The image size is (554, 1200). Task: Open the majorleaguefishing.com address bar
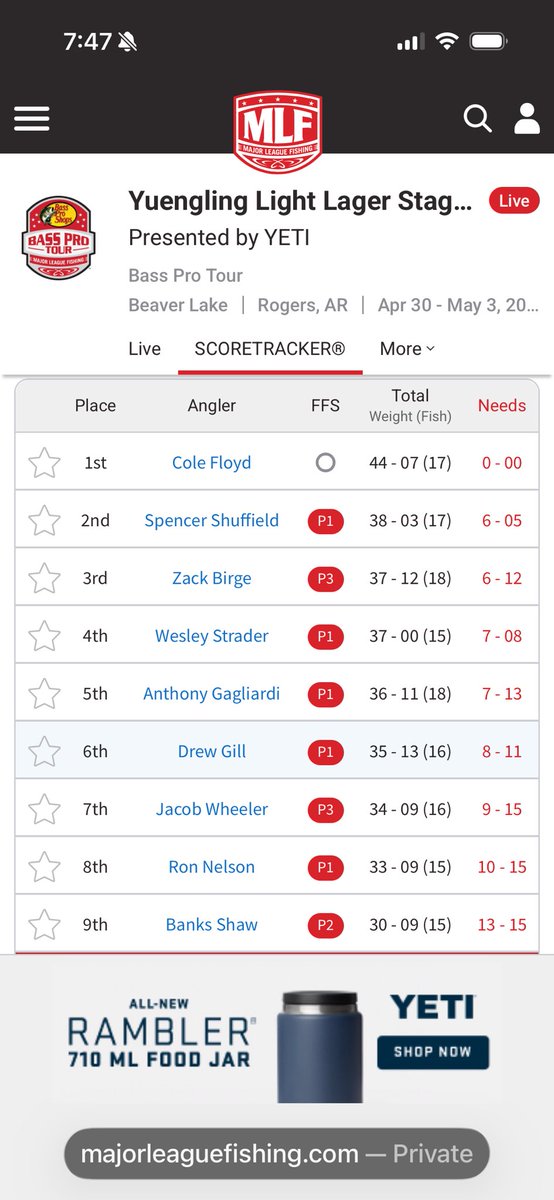tap(277, 1153)
